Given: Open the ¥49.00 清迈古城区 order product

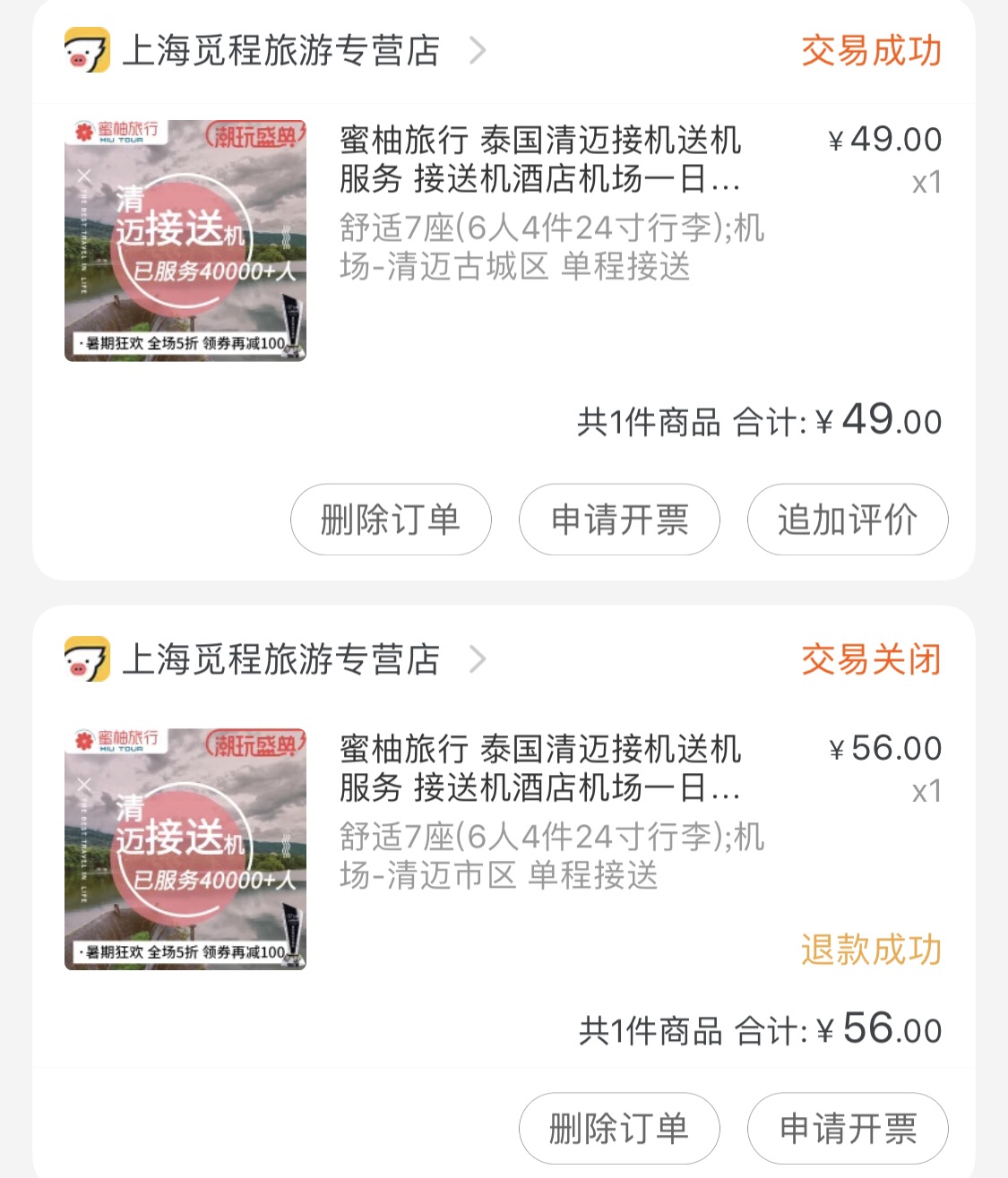Looking at the screenshot, I should (x=539, y=159).
